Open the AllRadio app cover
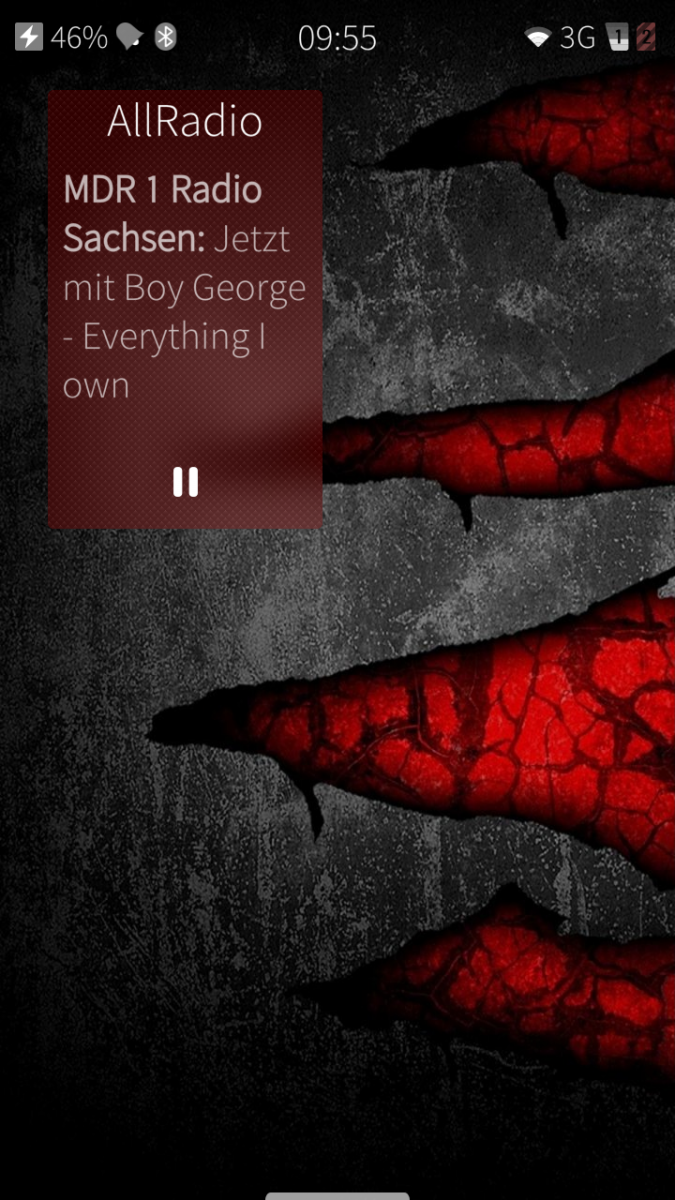The width and height of the screenshot is (675, 1200). pos(185,290)
